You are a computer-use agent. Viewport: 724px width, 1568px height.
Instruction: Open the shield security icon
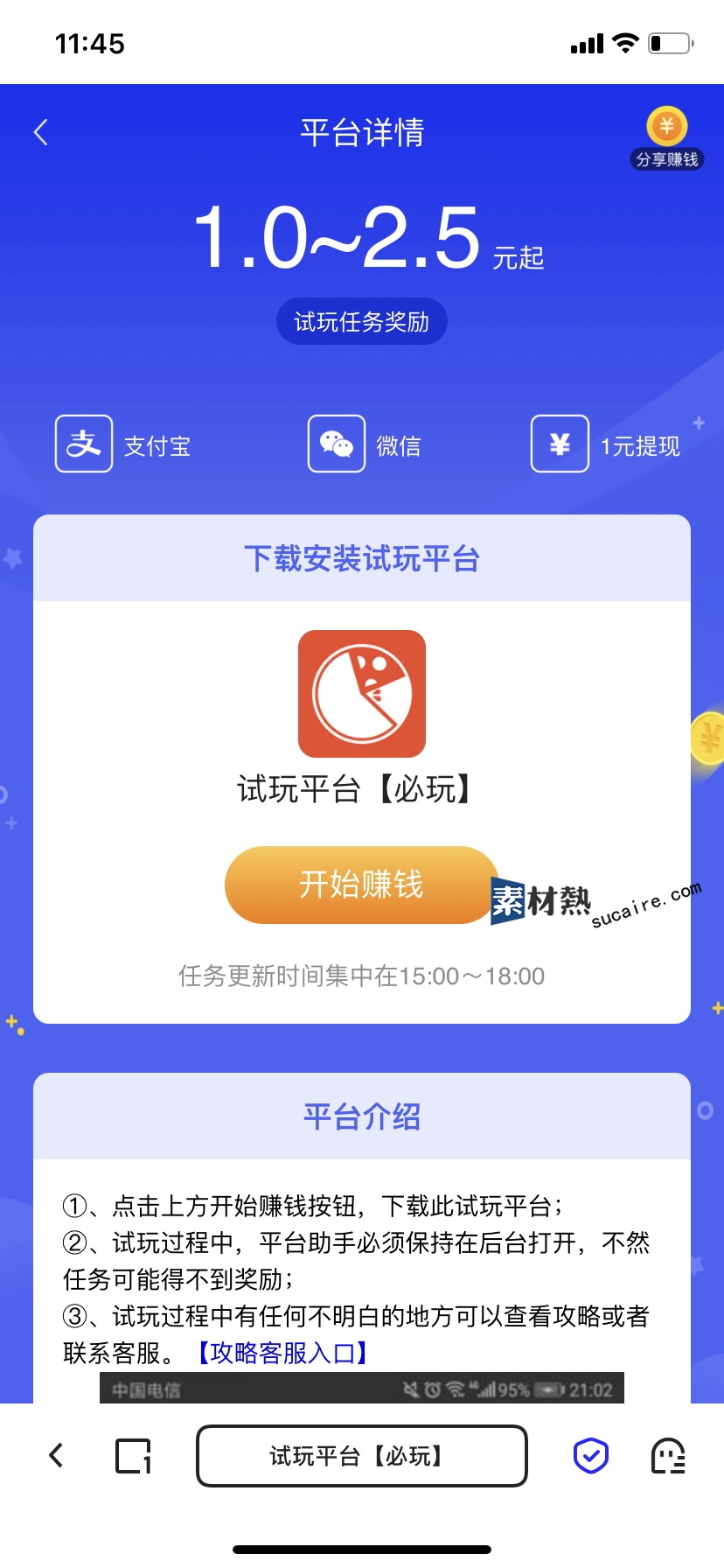click(591, 1455)
